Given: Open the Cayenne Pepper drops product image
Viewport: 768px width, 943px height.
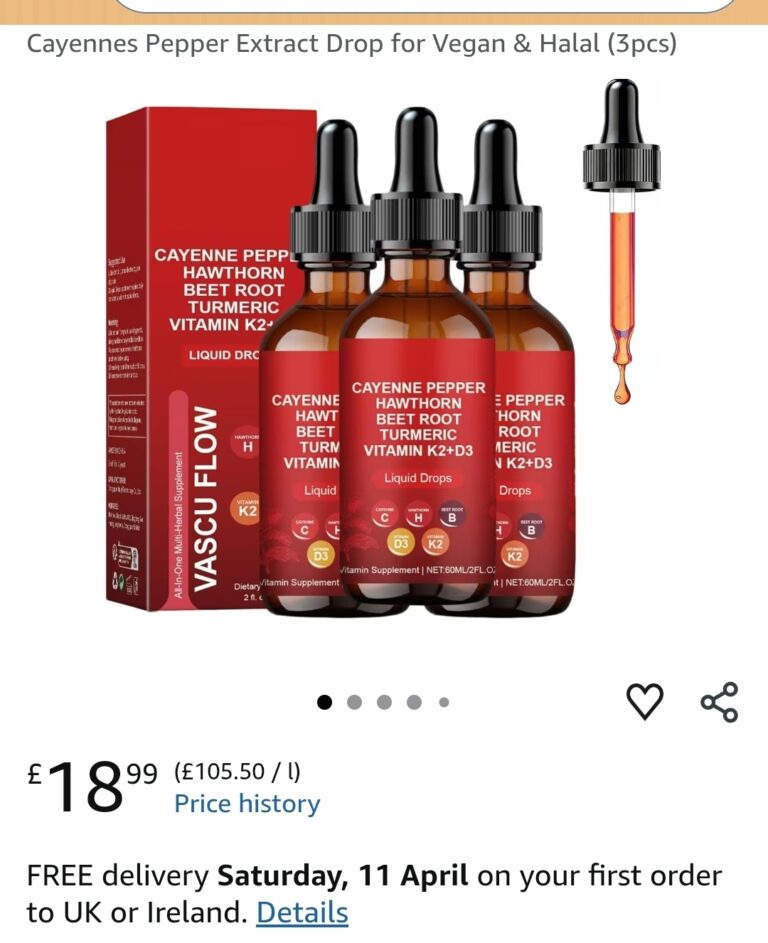Looking at the screenshot, I should click(x=384, y=360).
